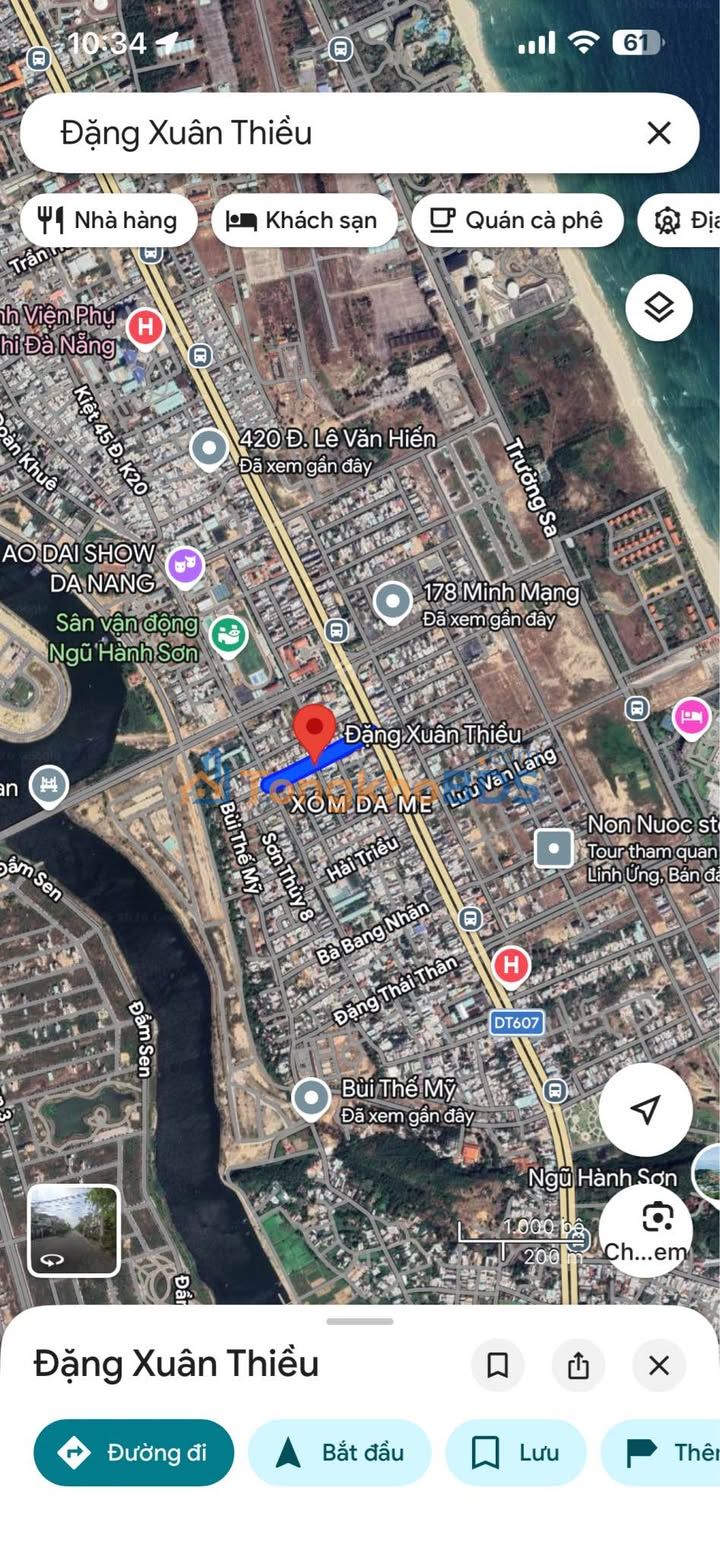The height and width of the screenshot is (1557, 720).
Task: Open the Đặng Xuân Thiều search box
Action: click(x=330, y=133)
